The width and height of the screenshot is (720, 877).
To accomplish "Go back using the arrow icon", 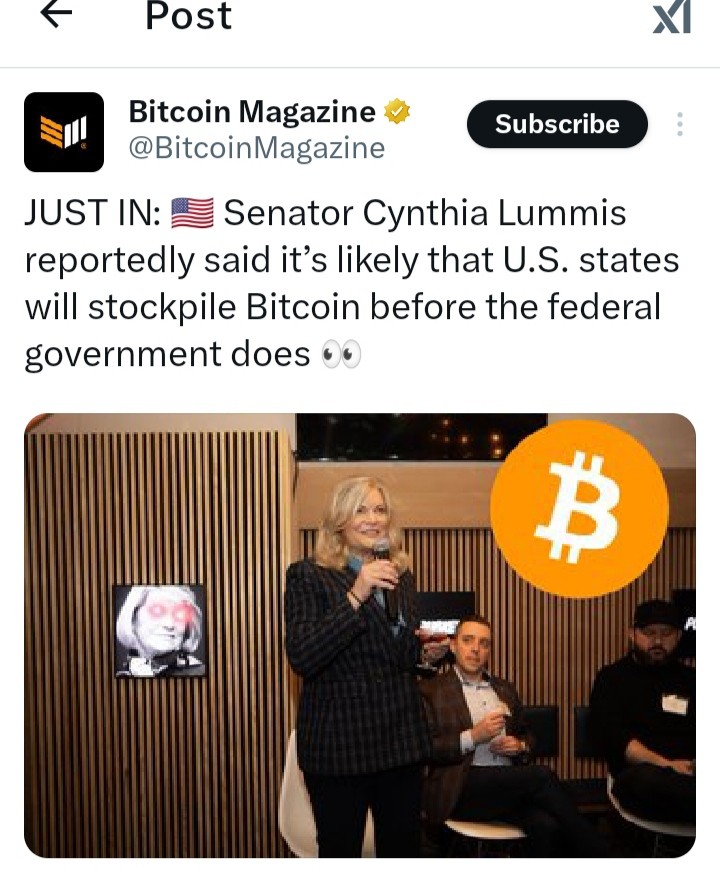I will 58,14.
